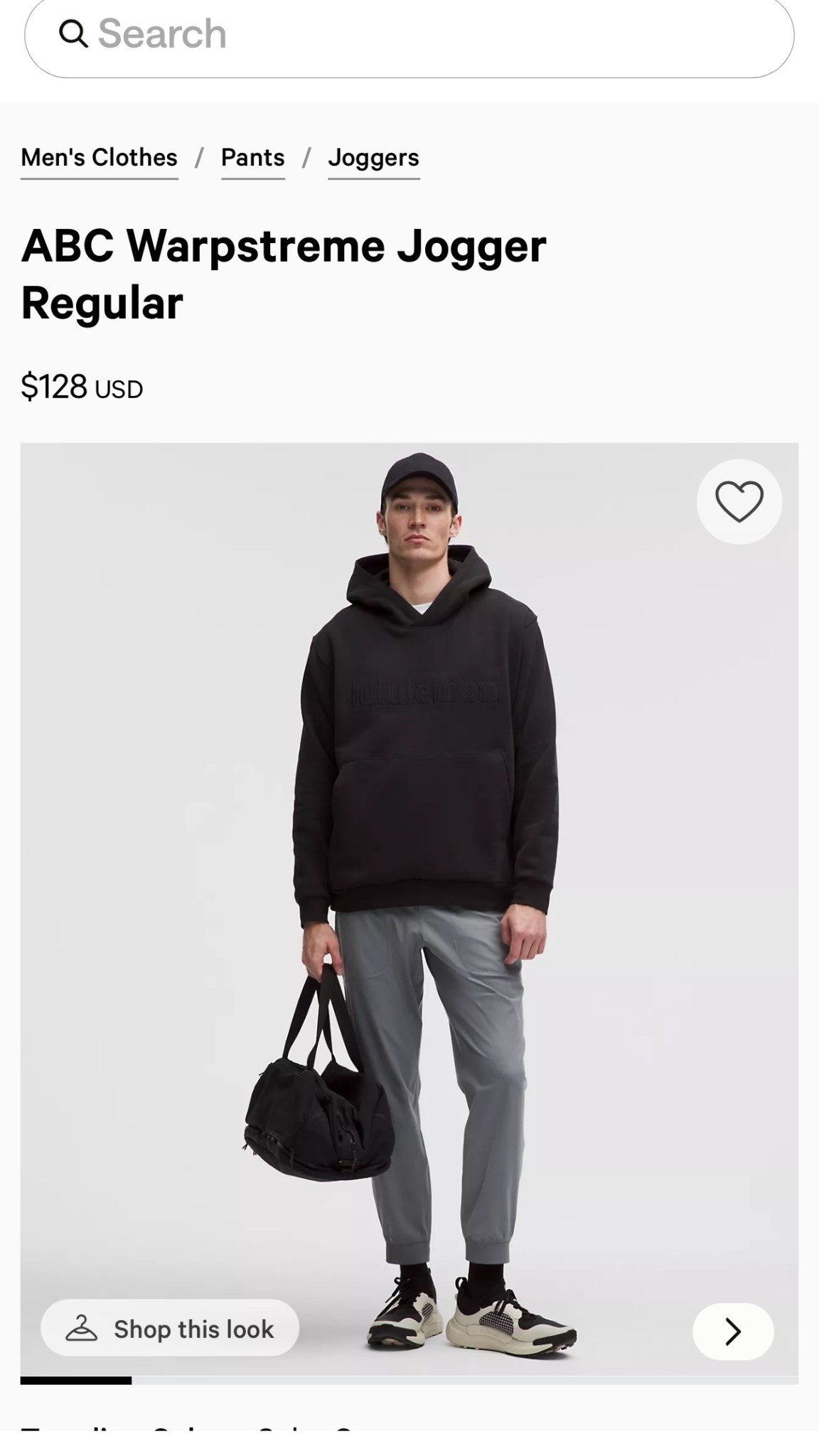Open the Men's Clothes breadcrumb link
Image resolution: width=819 pixels, height=1456 pixels.
[99, 158]
